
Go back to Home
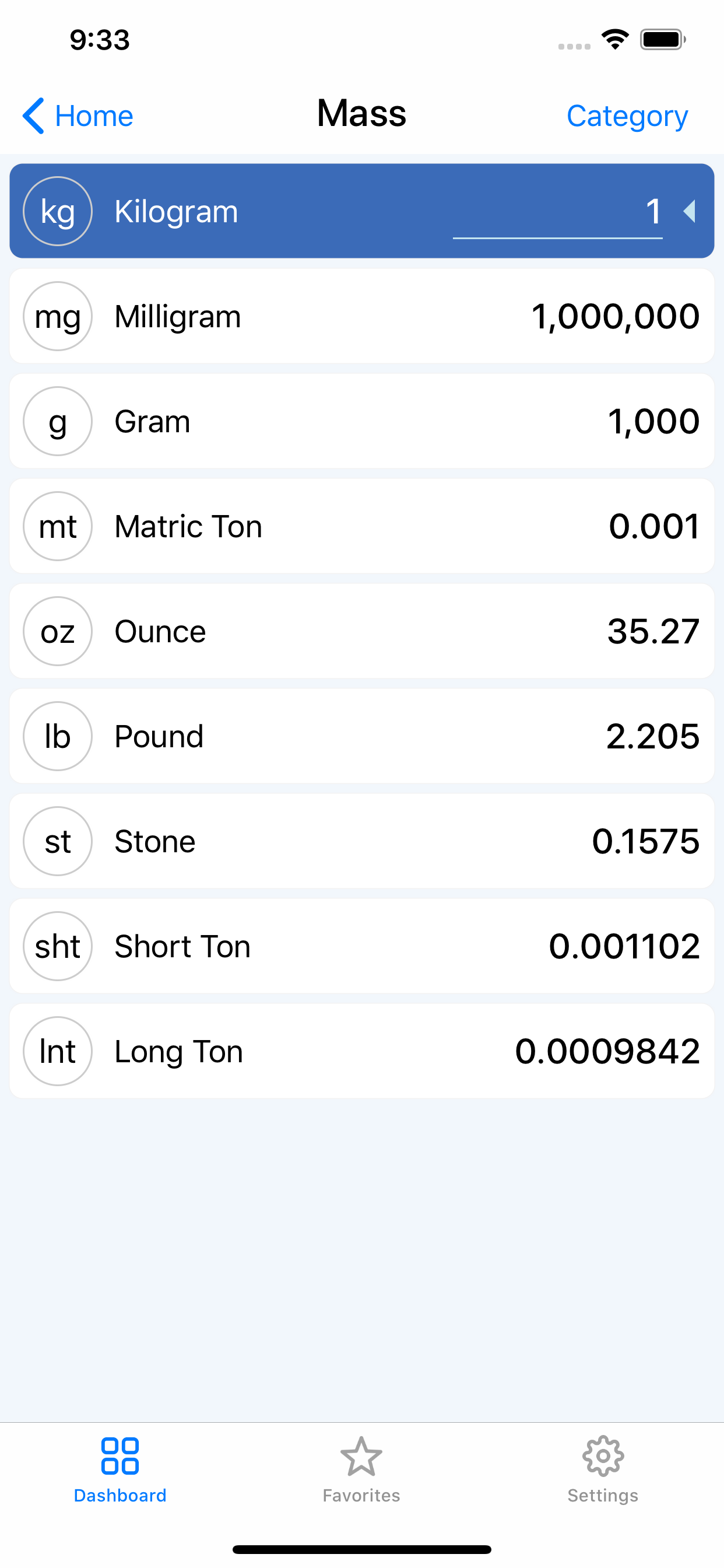pyautogui.click(x=78, y=116)
